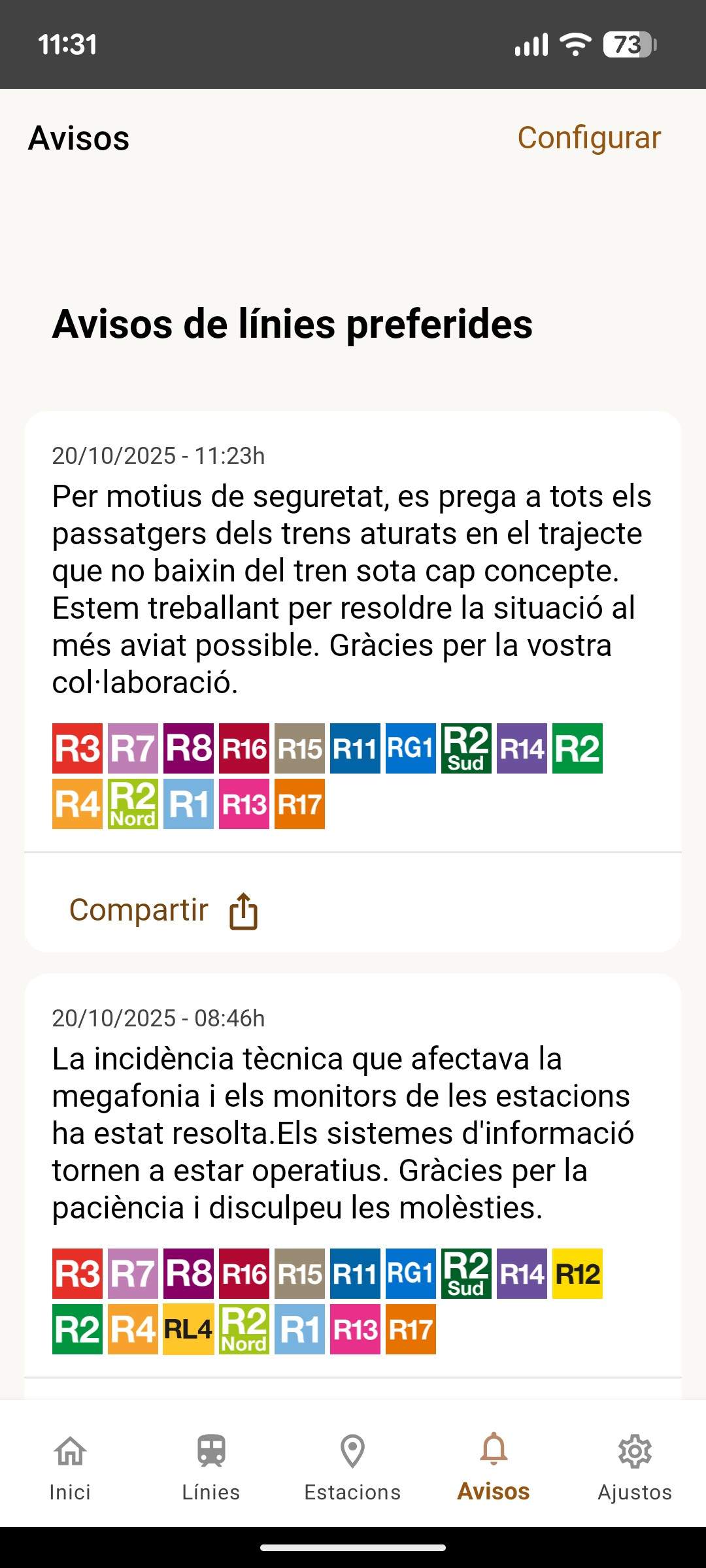The height and width of the screenshot is (1568, 706).
Task: Go to the Inici tab
Action: (x=70, y=1468)
